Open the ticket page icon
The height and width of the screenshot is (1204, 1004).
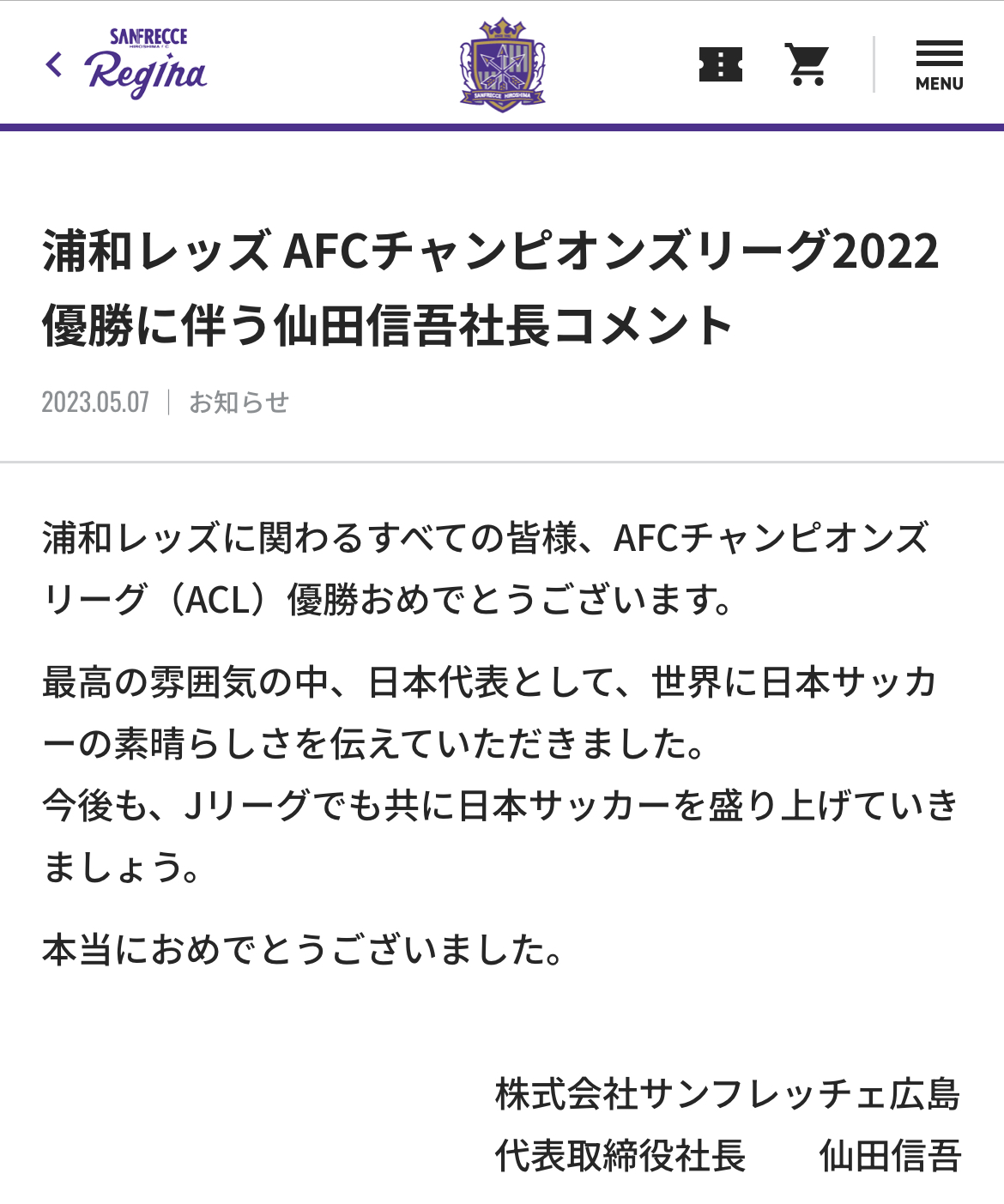(720, 64)
